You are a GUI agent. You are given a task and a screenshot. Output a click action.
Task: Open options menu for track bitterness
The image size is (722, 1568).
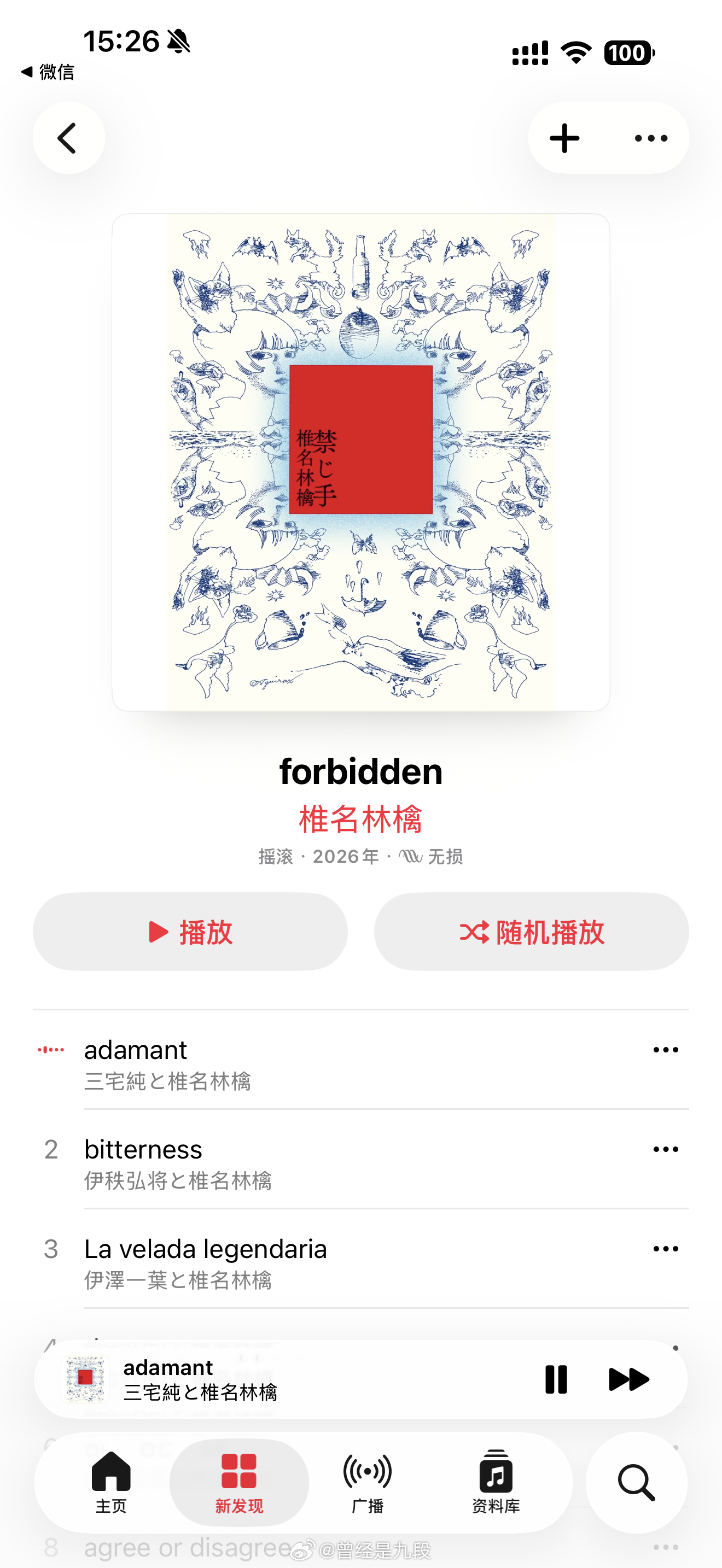tap(665, 1149)
